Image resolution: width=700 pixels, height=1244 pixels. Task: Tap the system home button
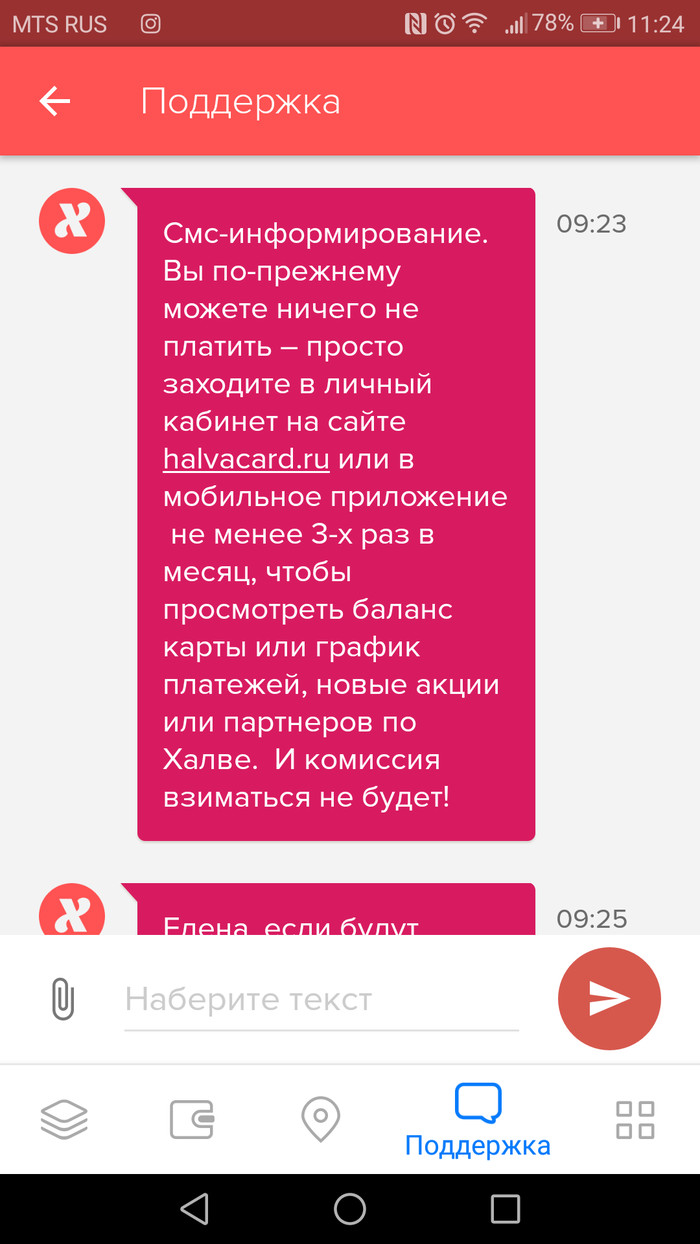pyautogui.click(x=350, y=1209)
